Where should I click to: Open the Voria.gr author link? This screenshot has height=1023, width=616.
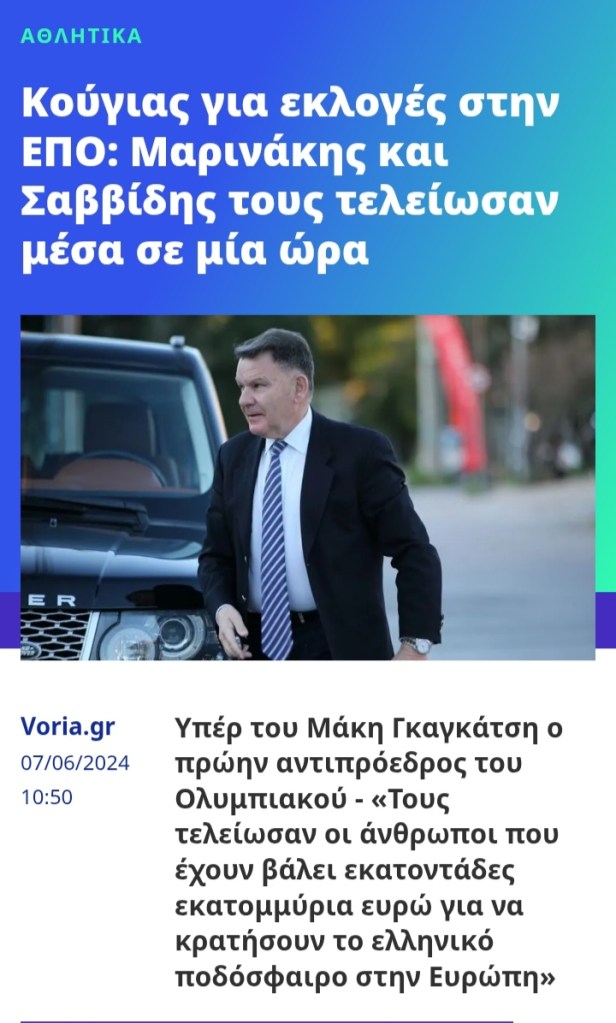pos(67,727)
